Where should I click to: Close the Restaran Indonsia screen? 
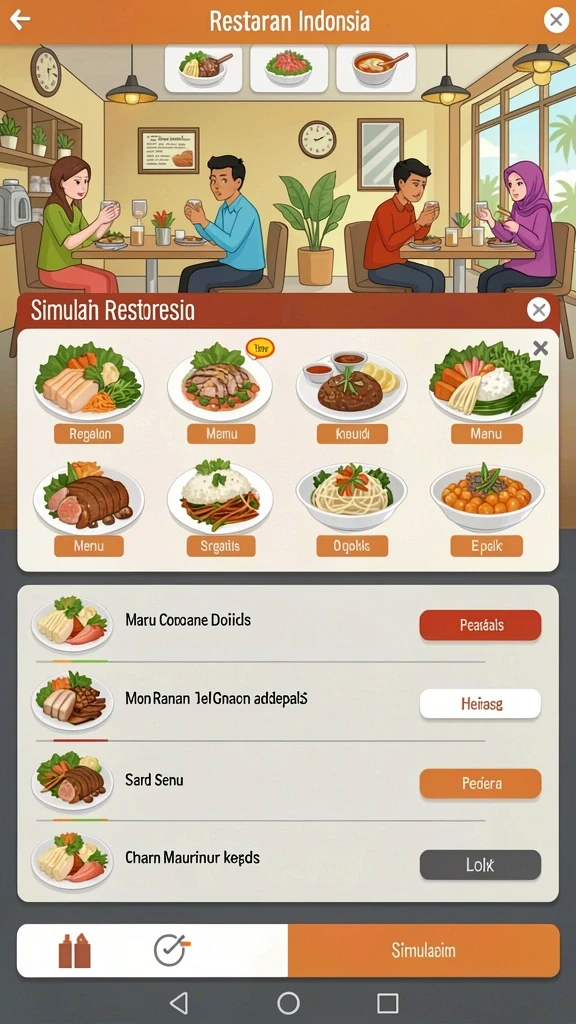tap(556, 20)
